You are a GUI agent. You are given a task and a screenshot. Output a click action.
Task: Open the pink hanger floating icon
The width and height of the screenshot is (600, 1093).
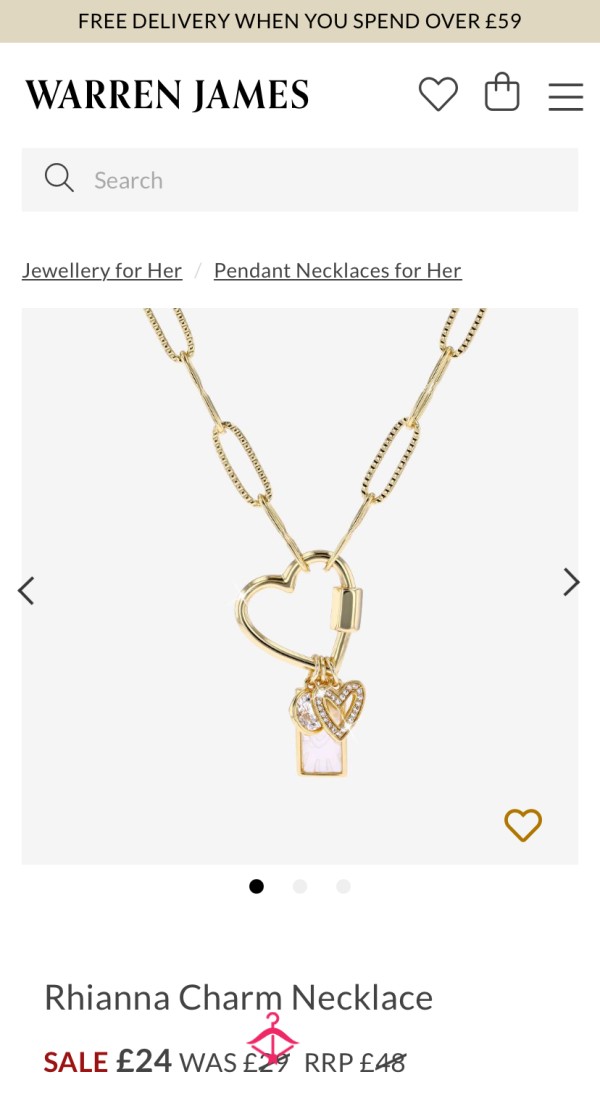click(272, 1038)
